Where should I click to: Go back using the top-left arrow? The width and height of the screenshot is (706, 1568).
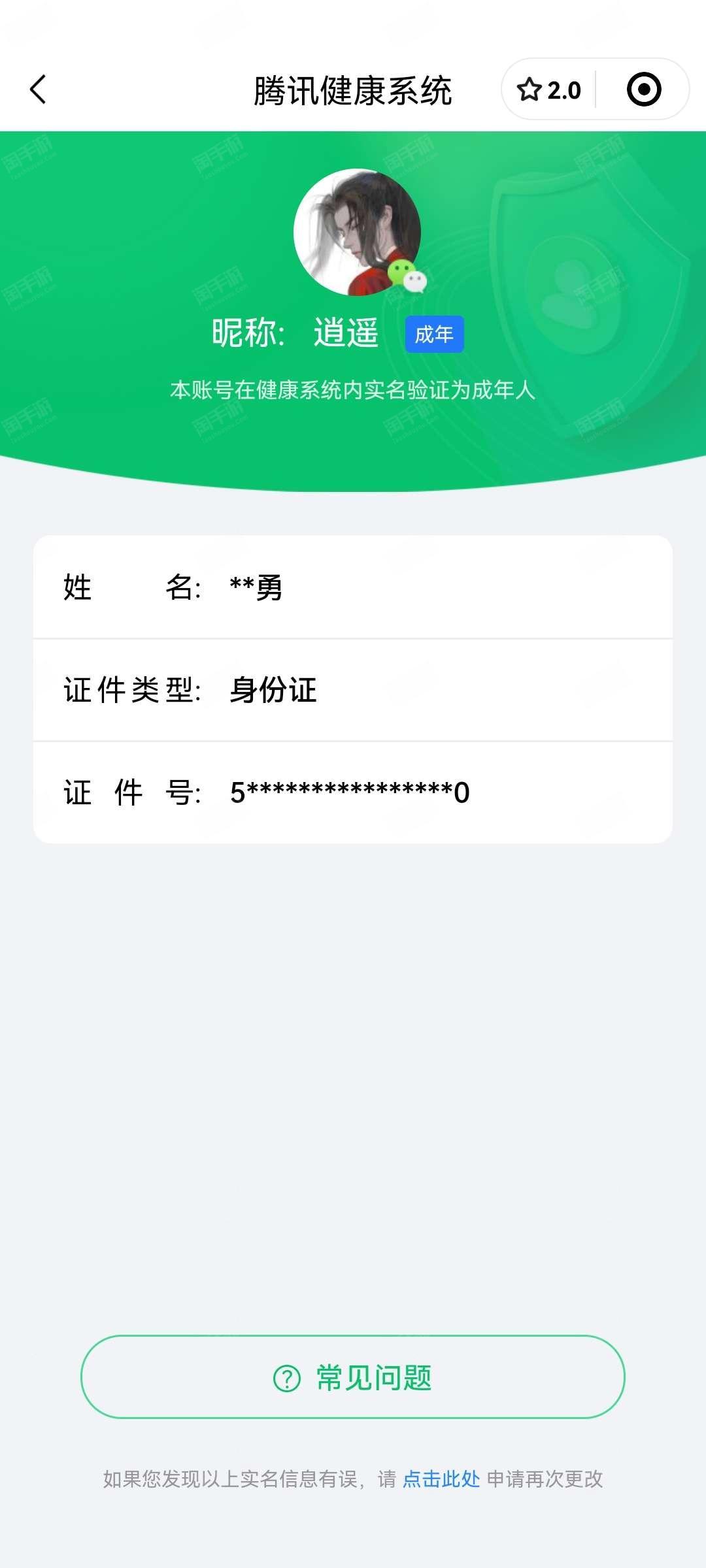(x=38, y=90)
